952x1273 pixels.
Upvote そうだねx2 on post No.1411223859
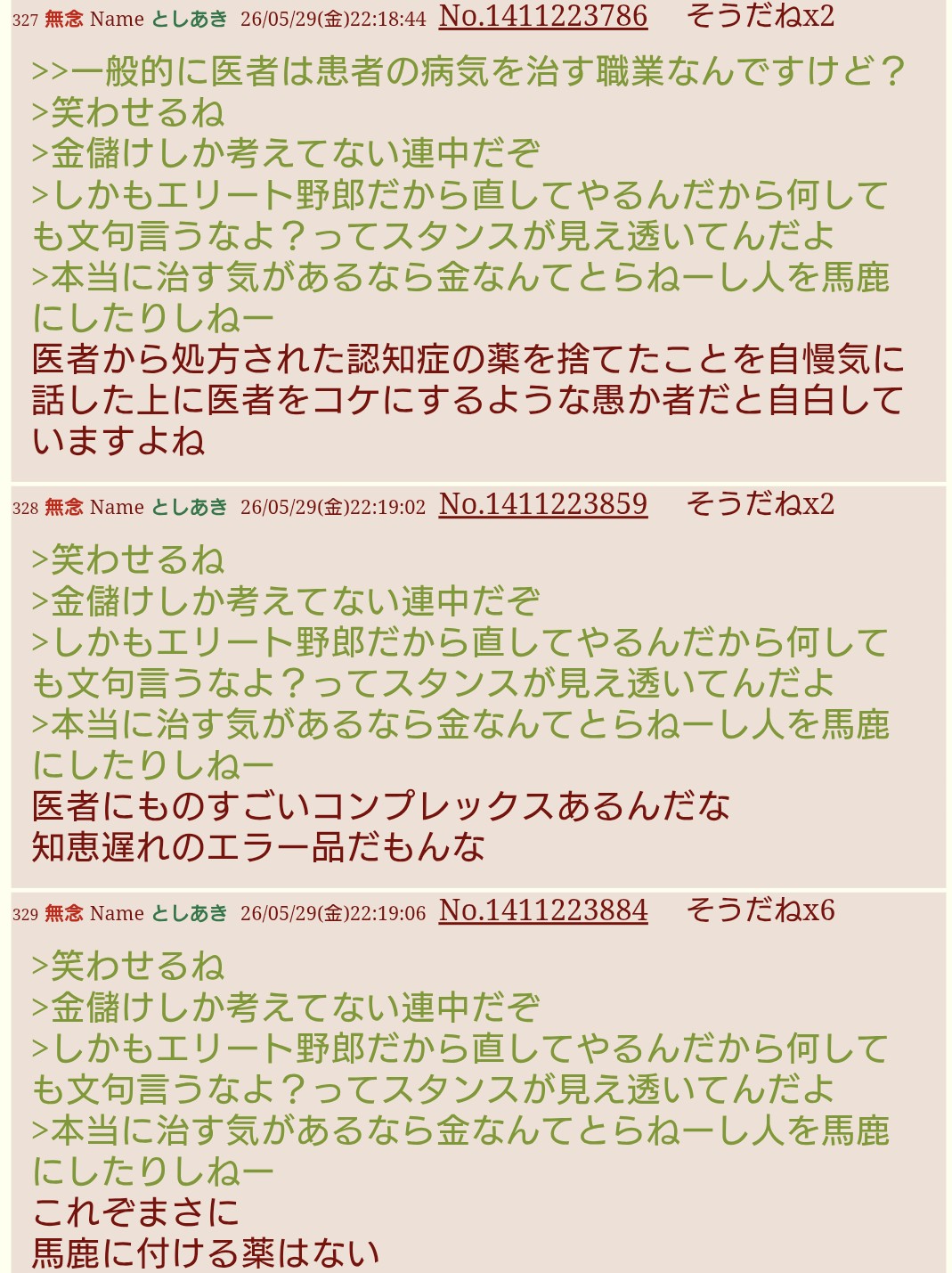pos(761,504)
